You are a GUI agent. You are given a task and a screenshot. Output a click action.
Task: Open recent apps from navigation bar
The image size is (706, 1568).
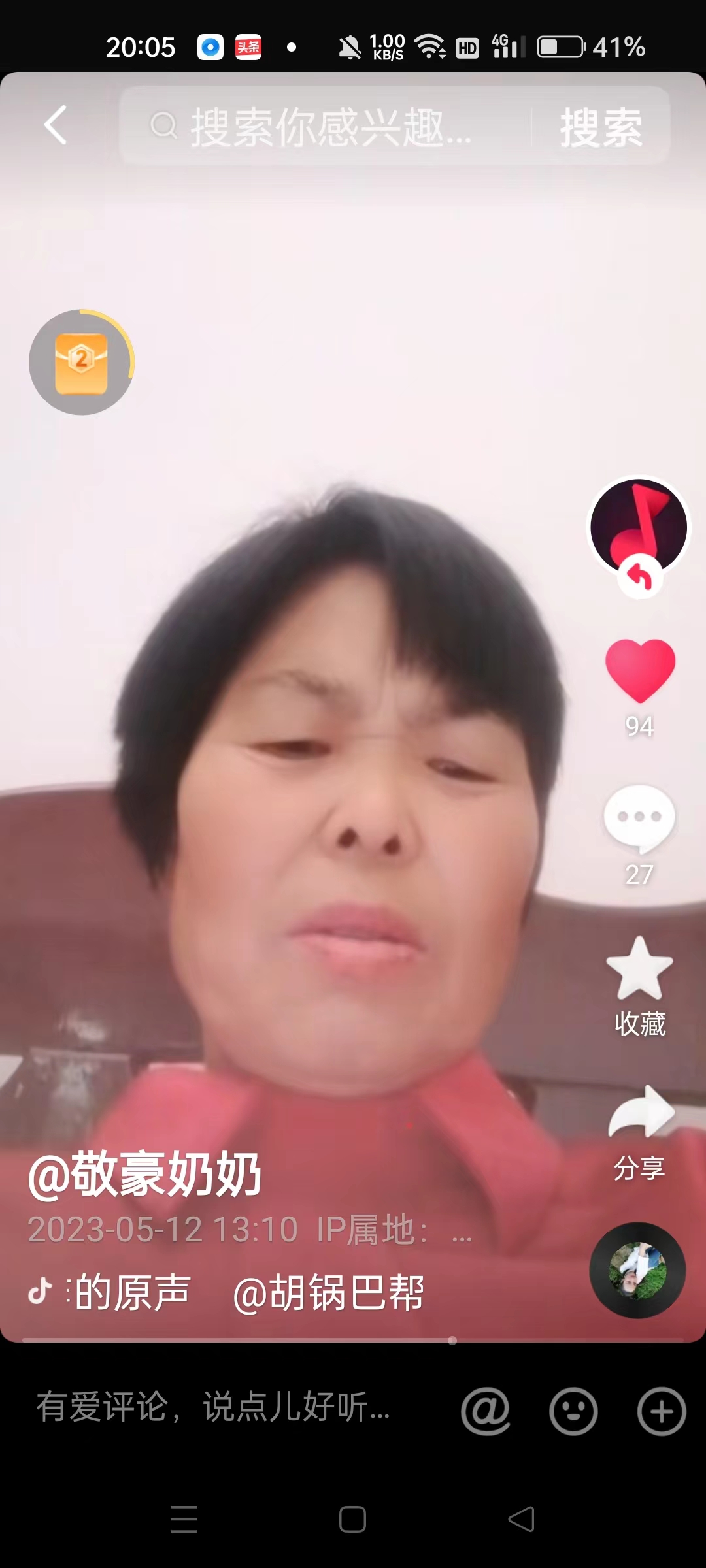(184, 1519)
